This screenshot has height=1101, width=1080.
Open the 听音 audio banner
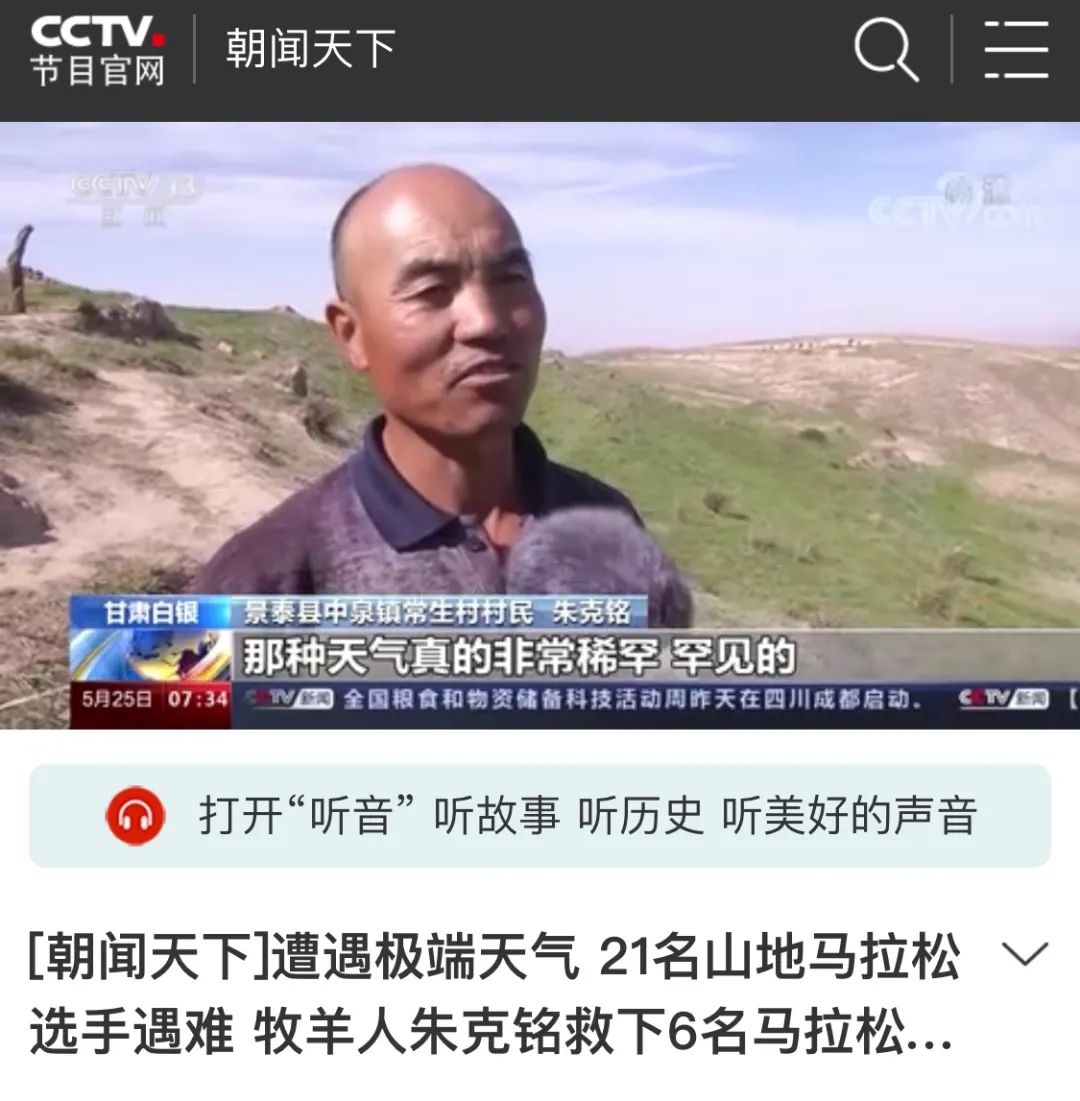pos(540,816)
